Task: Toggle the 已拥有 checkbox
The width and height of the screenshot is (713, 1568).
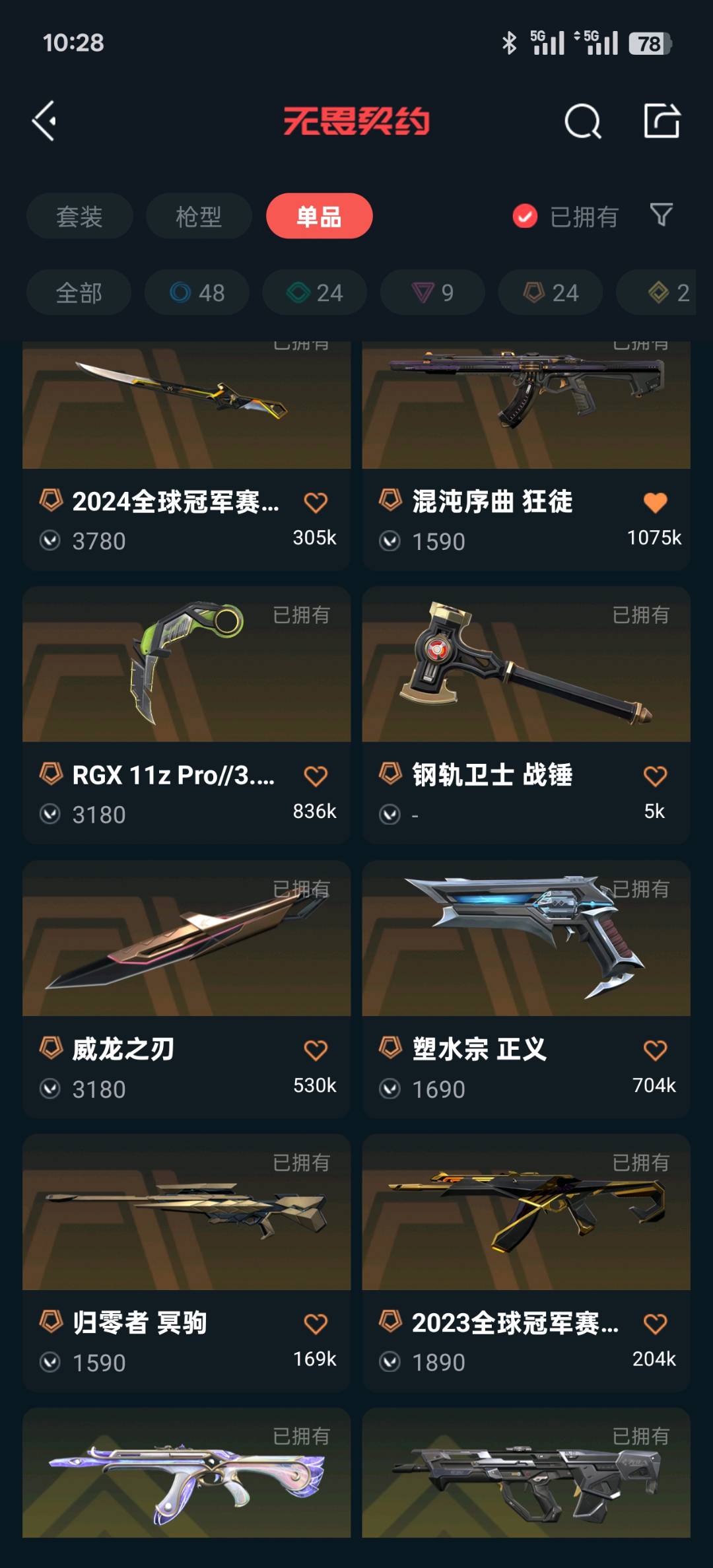Action: pos(526,216)
